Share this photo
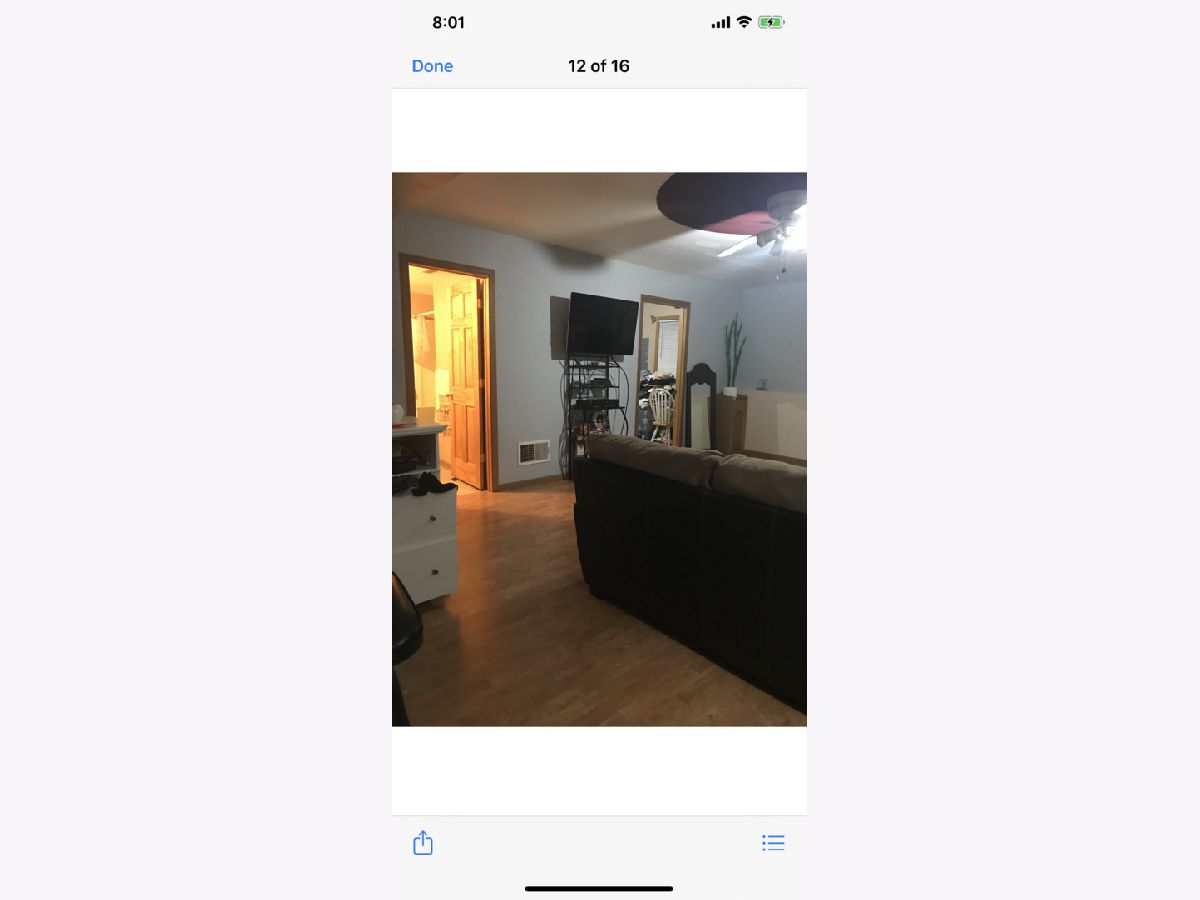The width and height of the screenshot is (1200, 900). tap(423, 843)
